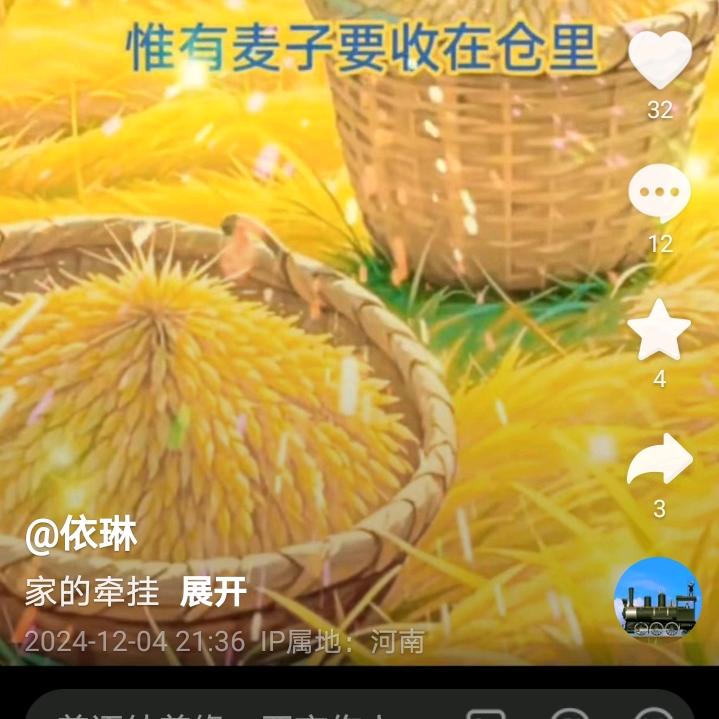This screenshot has width=719, height=719.
Task: Expand the caption via 展开
Action: (213, 592)
